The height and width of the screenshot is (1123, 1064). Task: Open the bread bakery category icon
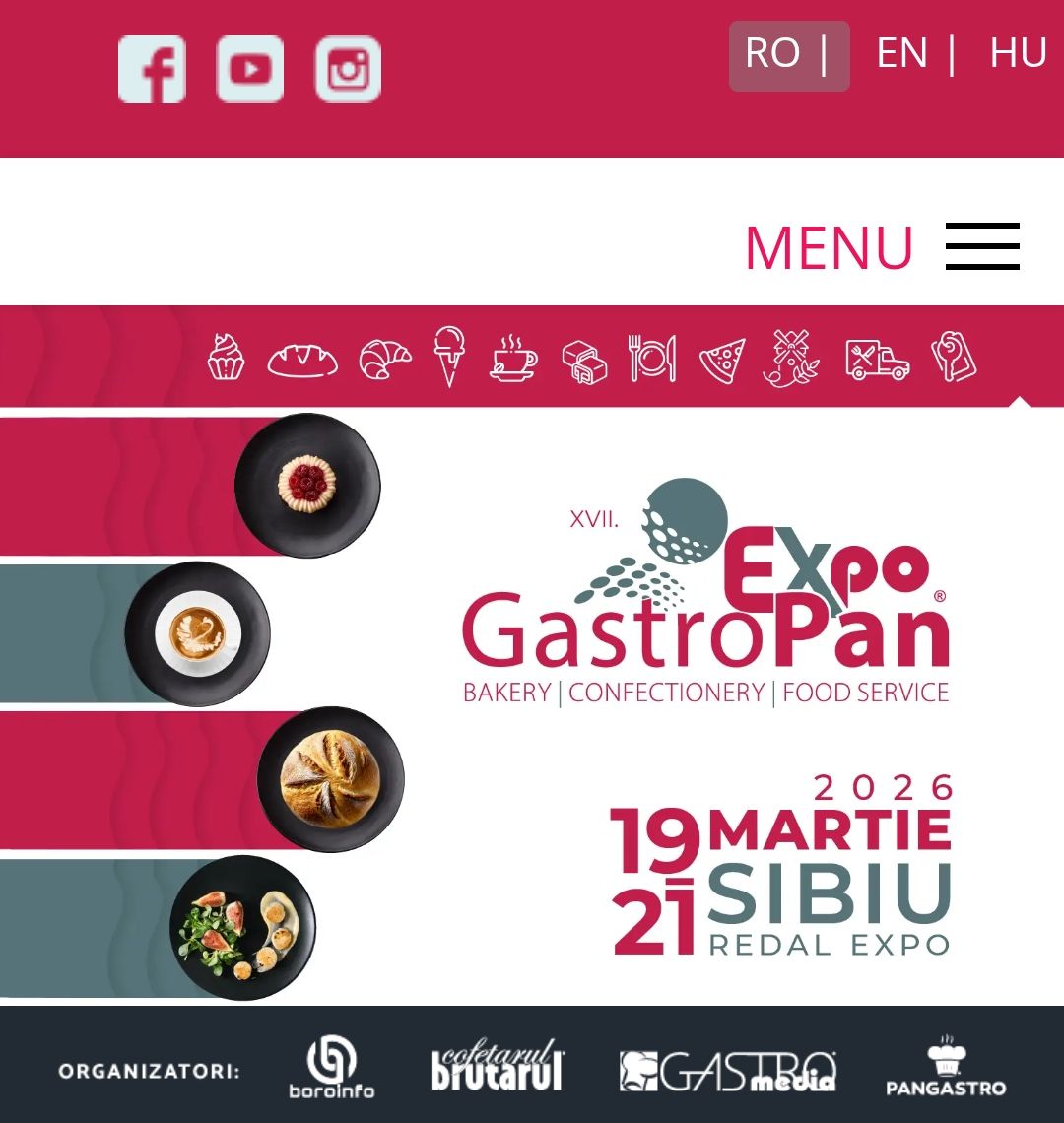(300, 358)
